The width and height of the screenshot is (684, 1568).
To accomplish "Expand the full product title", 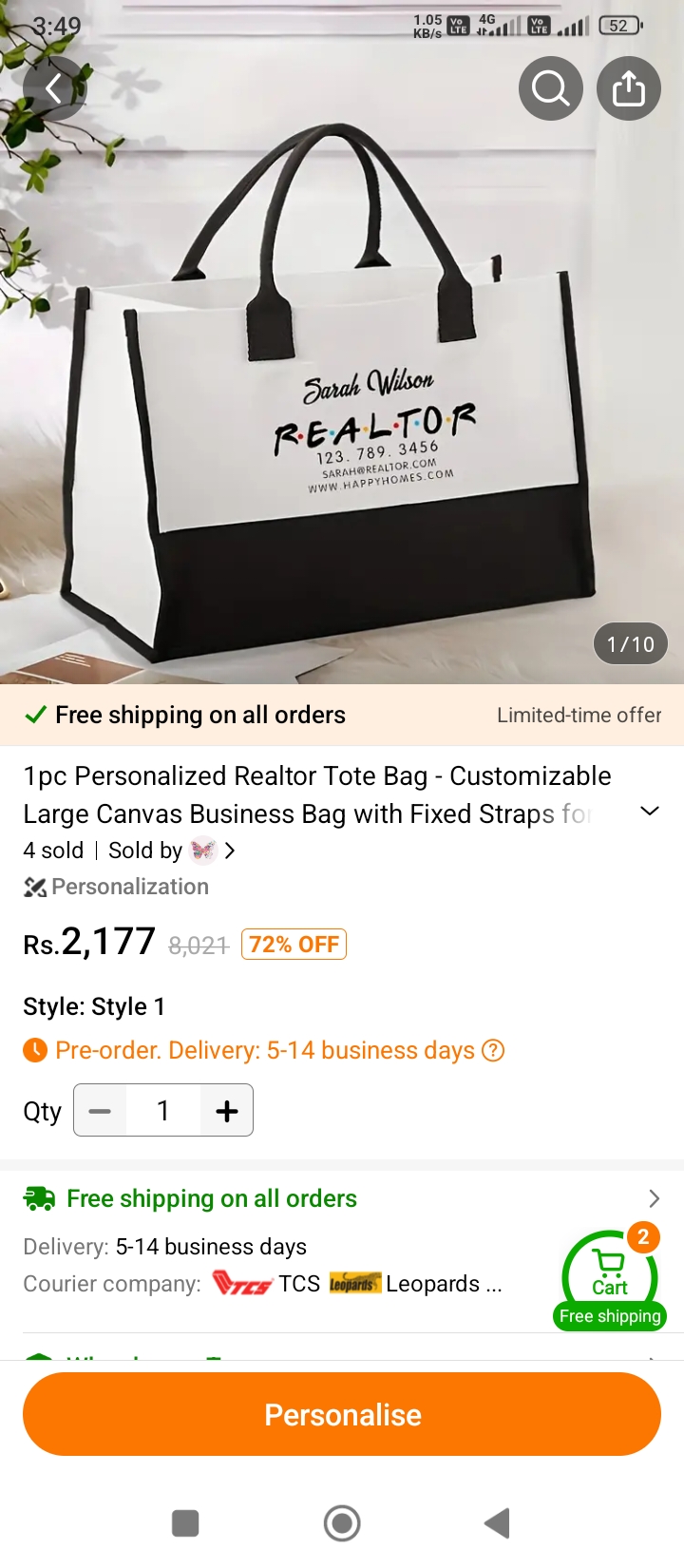I will (x=650, y=812).
